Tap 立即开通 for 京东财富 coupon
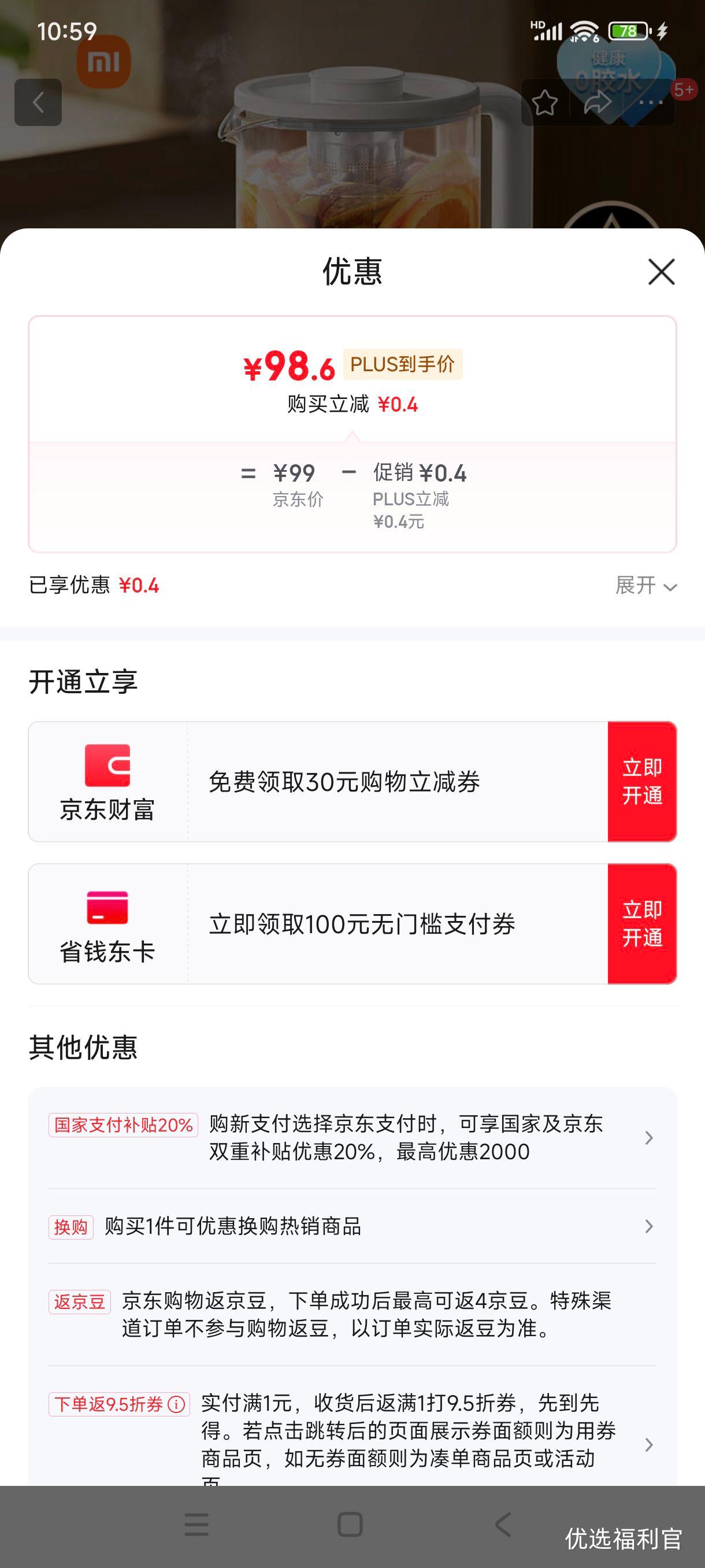The width and height of the screenshot is (705, 1568). pyautogui.click(x=642, y=782)
